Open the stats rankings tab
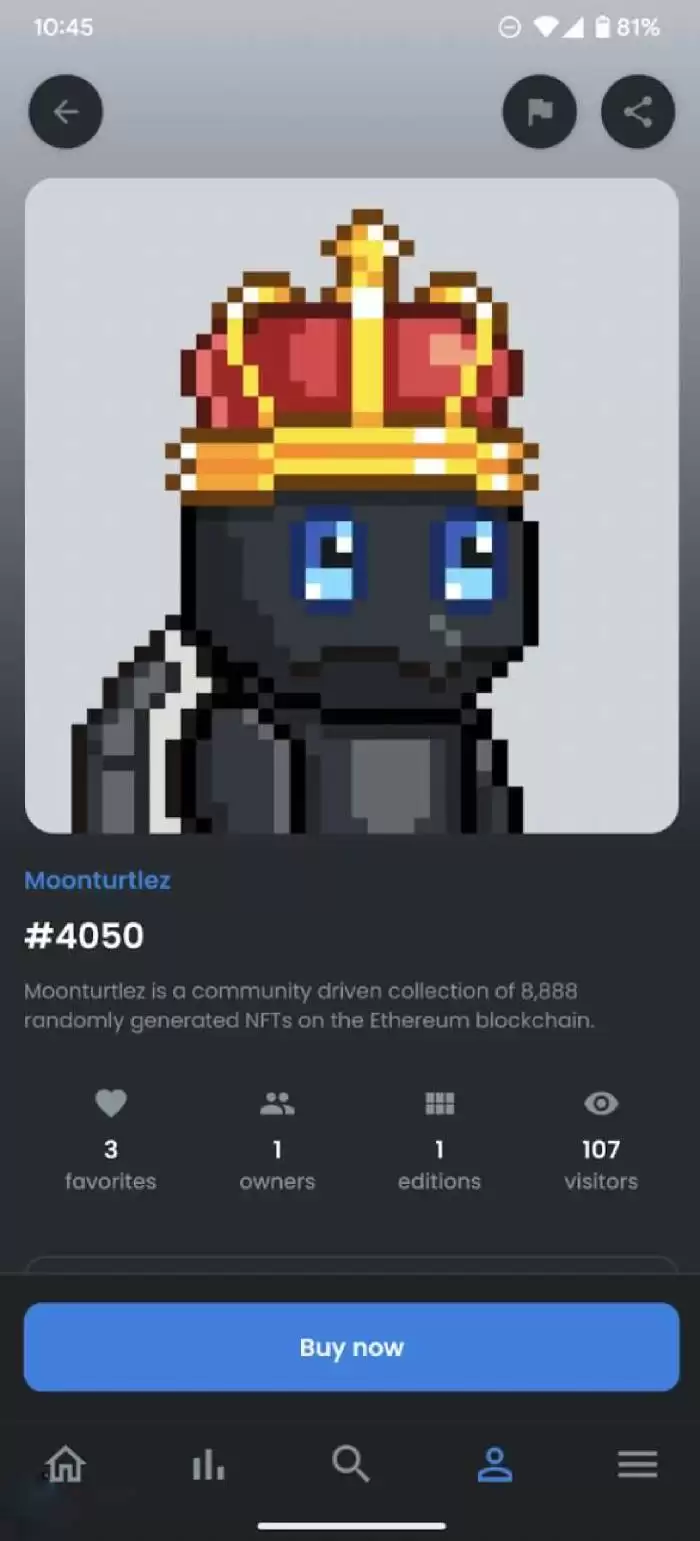The height and width of the screenshot is (1541, 700). 208,1465
